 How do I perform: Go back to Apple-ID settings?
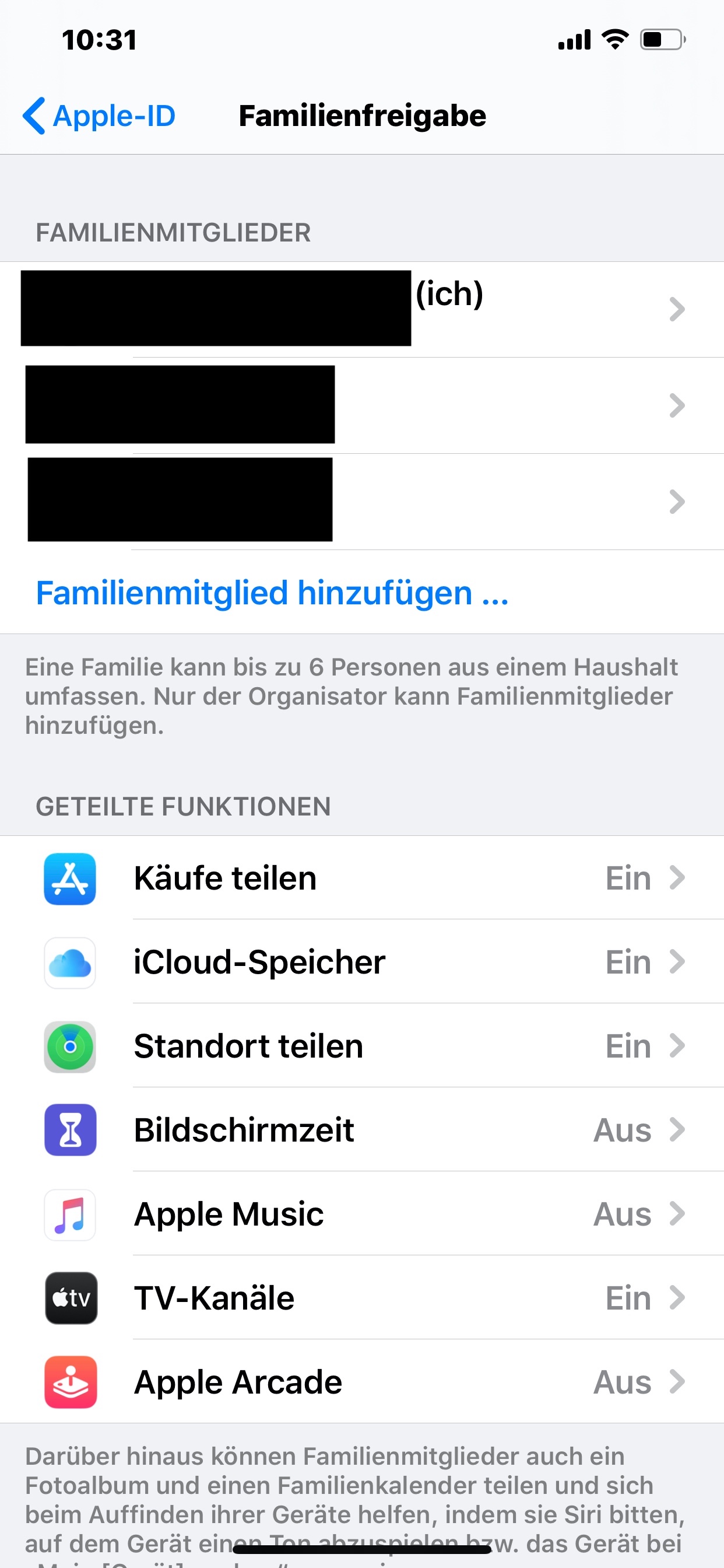coord(99,116)
